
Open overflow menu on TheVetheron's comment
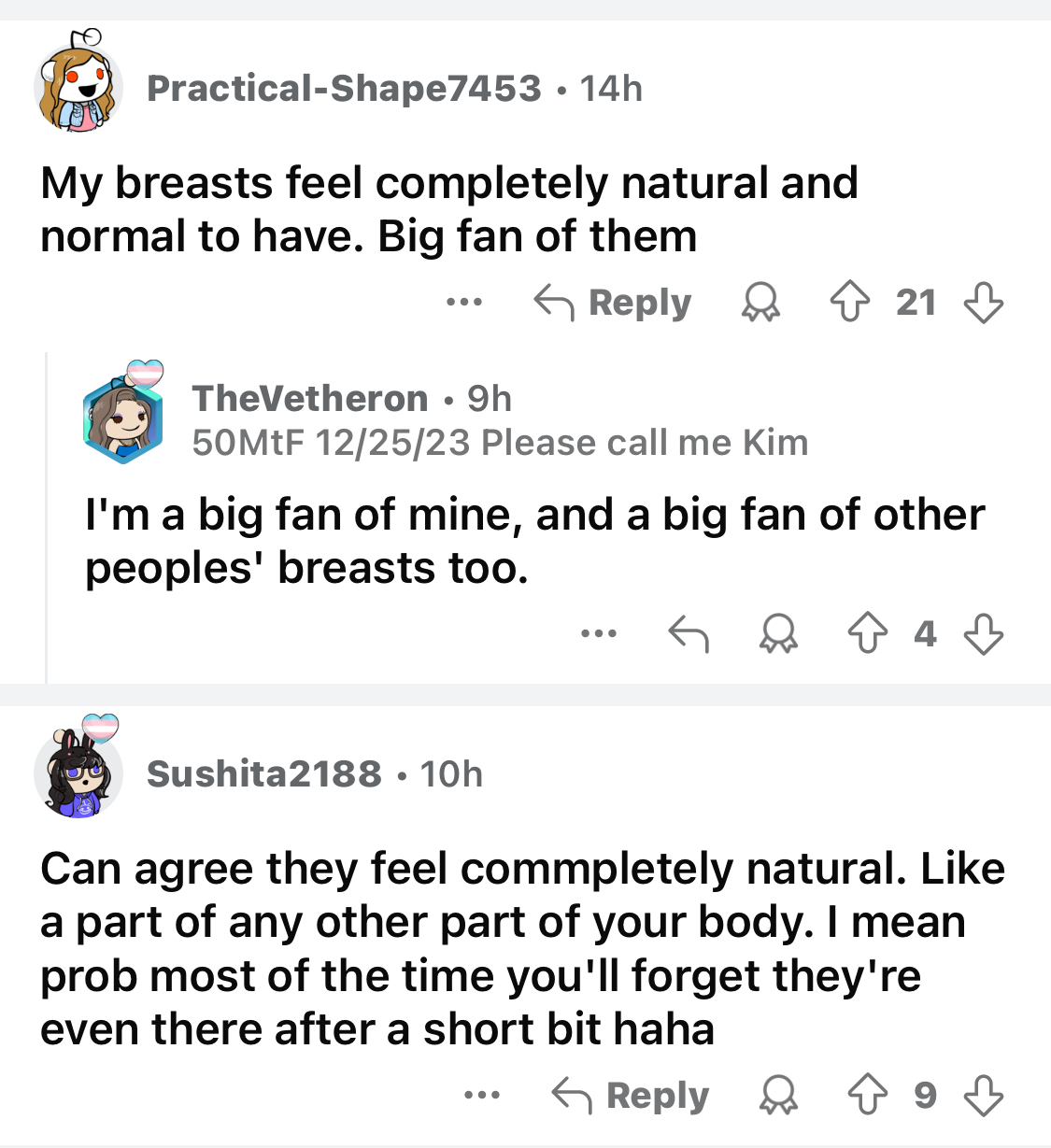598,634
